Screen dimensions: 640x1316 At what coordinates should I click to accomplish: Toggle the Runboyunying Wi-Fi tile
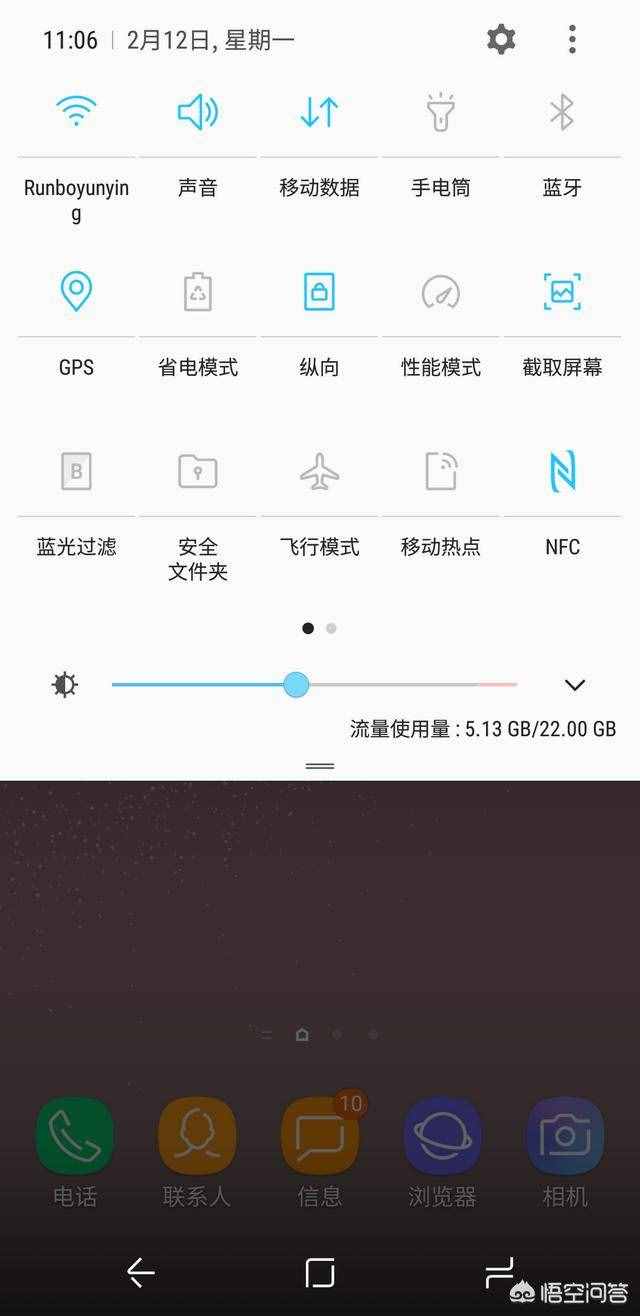click(76, 112)
